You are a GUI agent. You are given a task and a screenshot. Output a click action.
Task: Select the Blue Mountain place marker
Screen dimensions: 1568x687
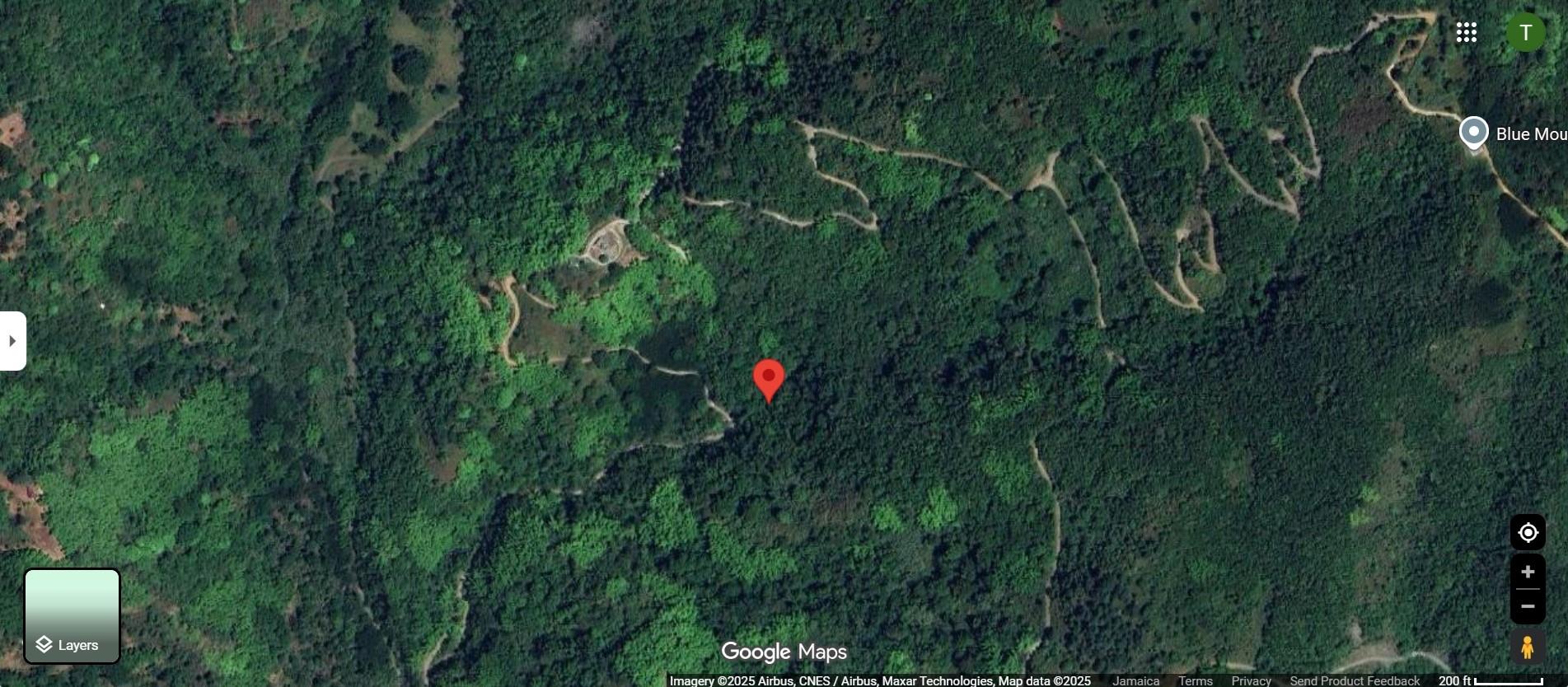pos(1474,133)
